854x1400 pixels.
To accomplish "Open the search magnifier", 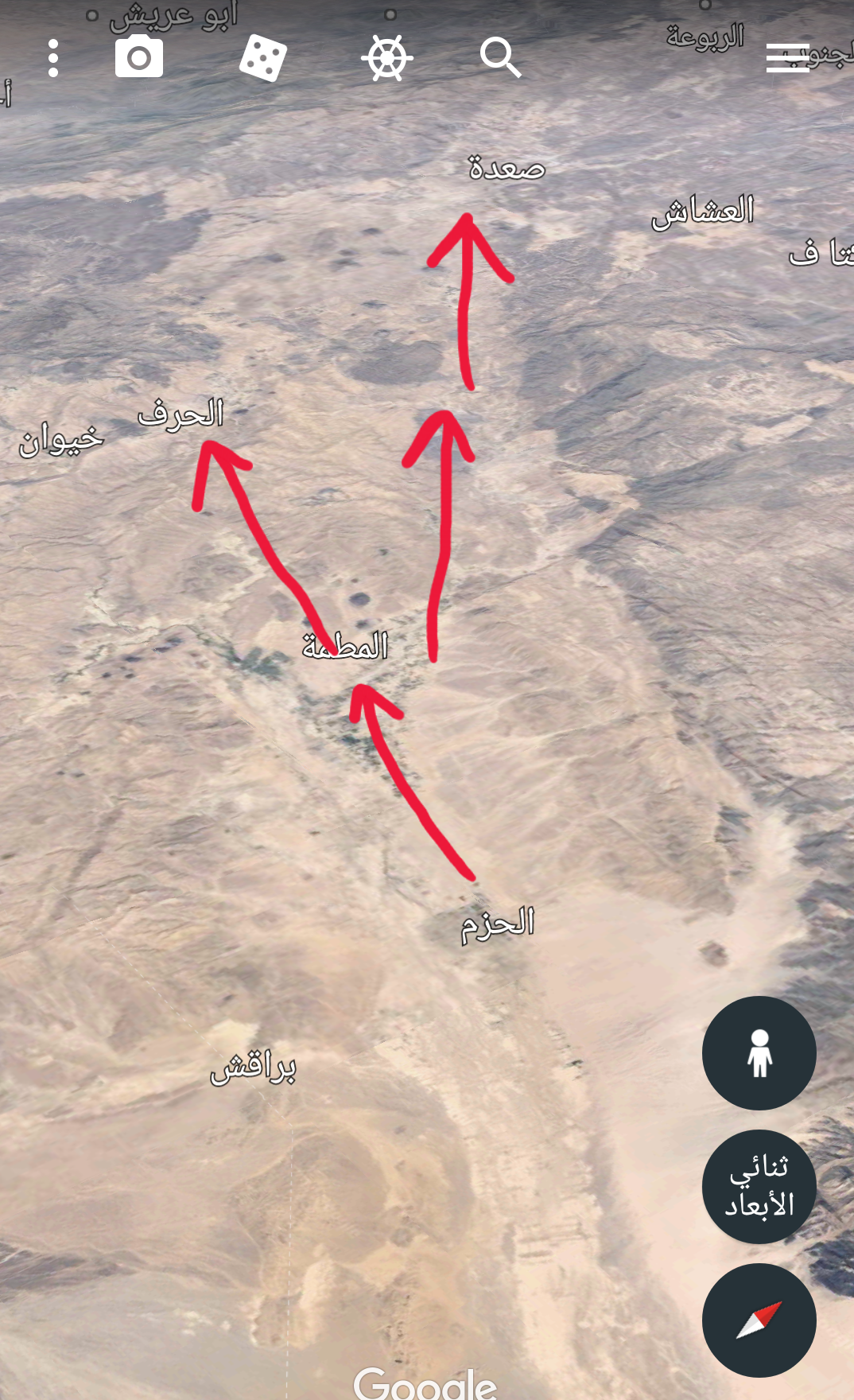I will 500,57.
